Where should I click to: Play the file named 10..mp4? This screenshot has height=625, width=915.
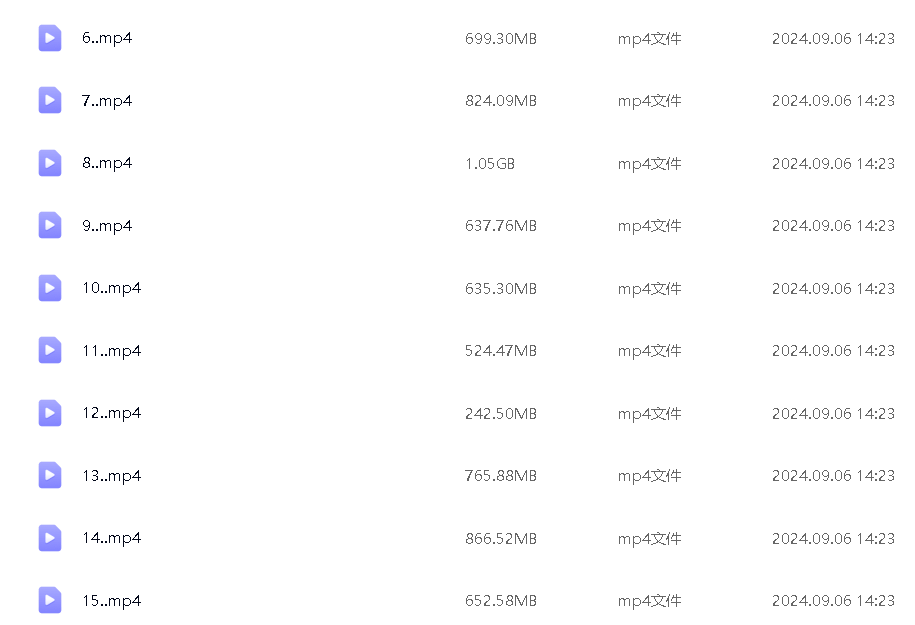click(111, 288)
